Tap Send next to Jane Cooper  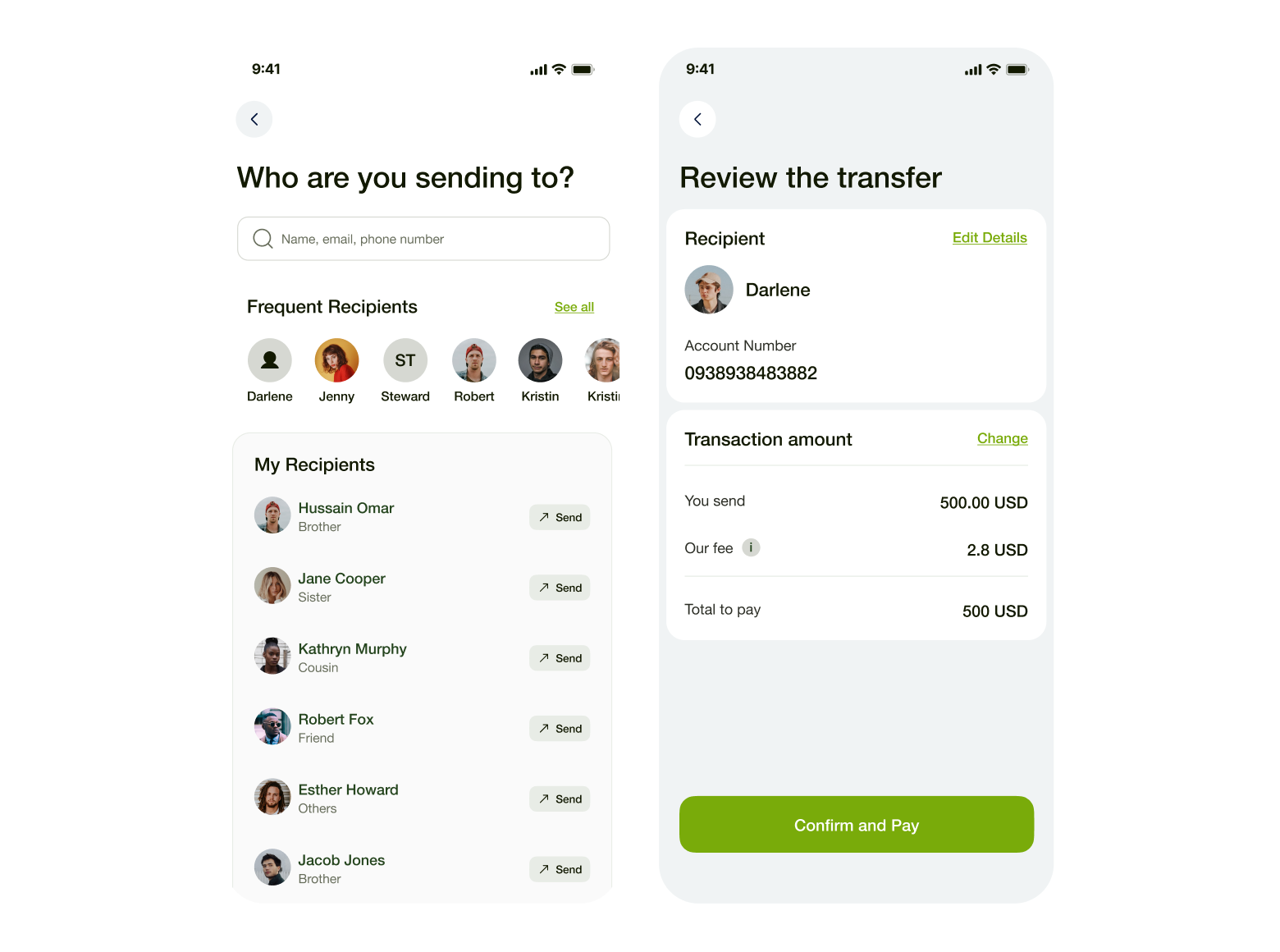[560, 588]
